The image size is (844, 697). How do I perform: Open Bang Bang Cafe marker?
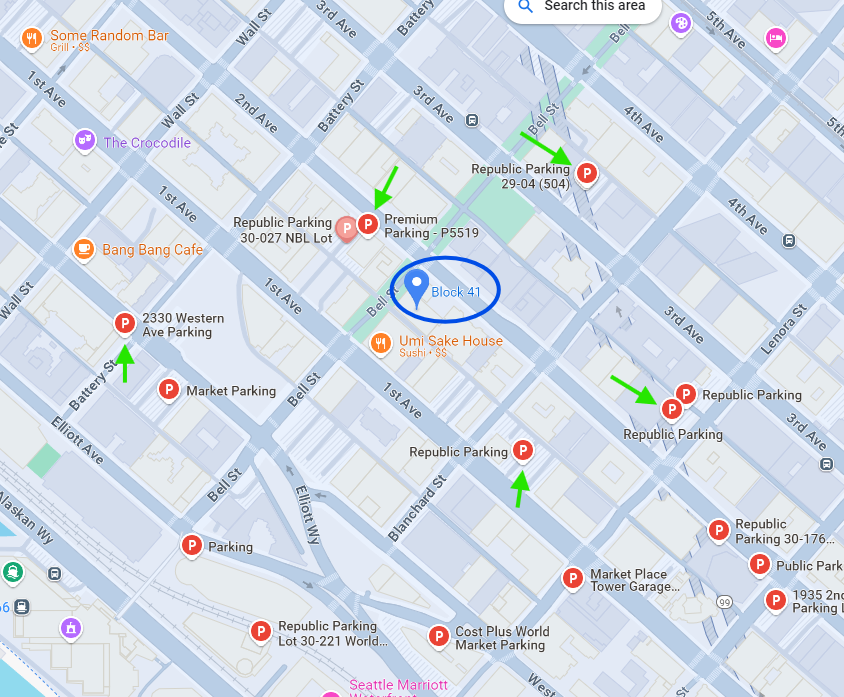(x=84, y=248)
